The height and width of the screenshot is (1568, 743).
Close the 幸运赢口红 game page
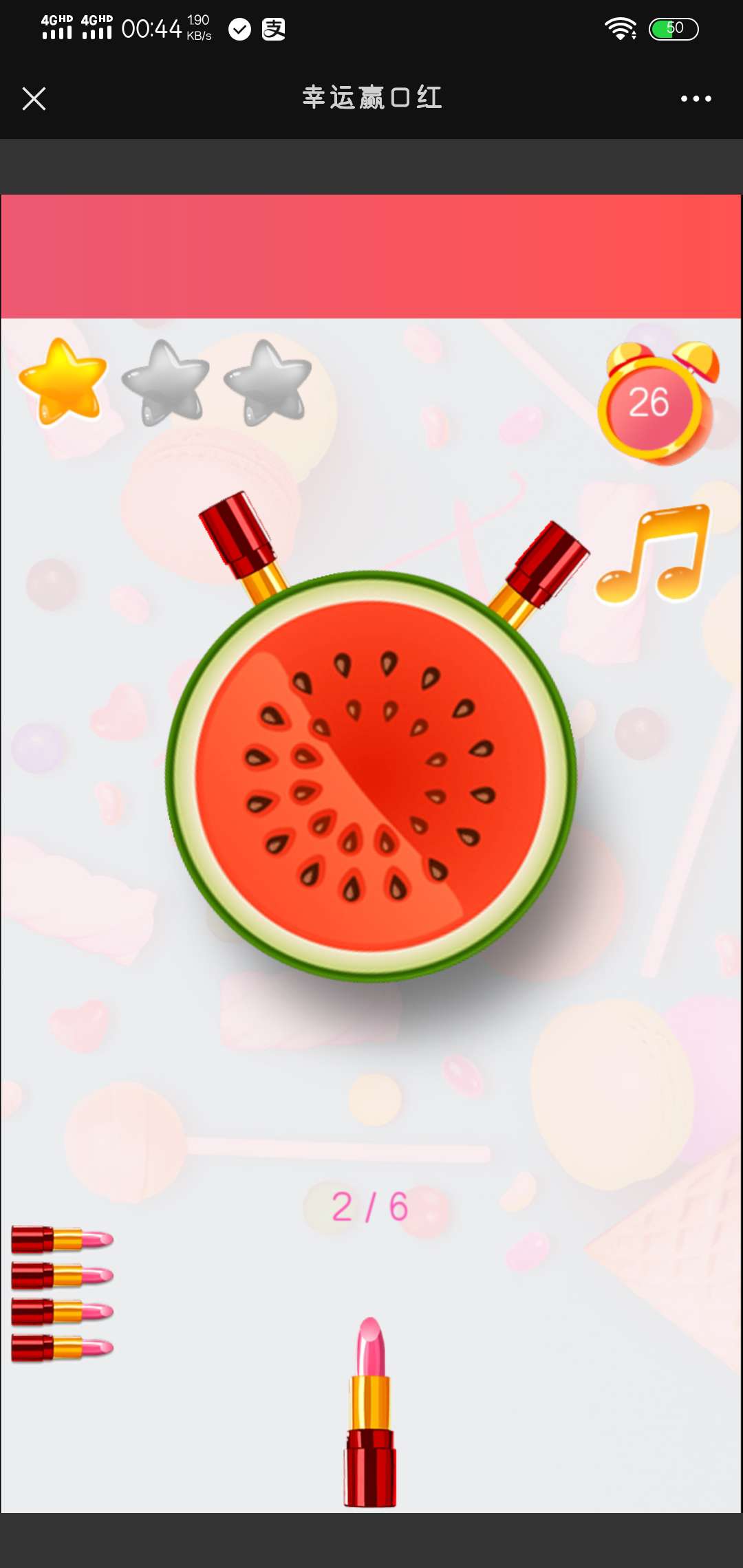(x=34, y=98)
